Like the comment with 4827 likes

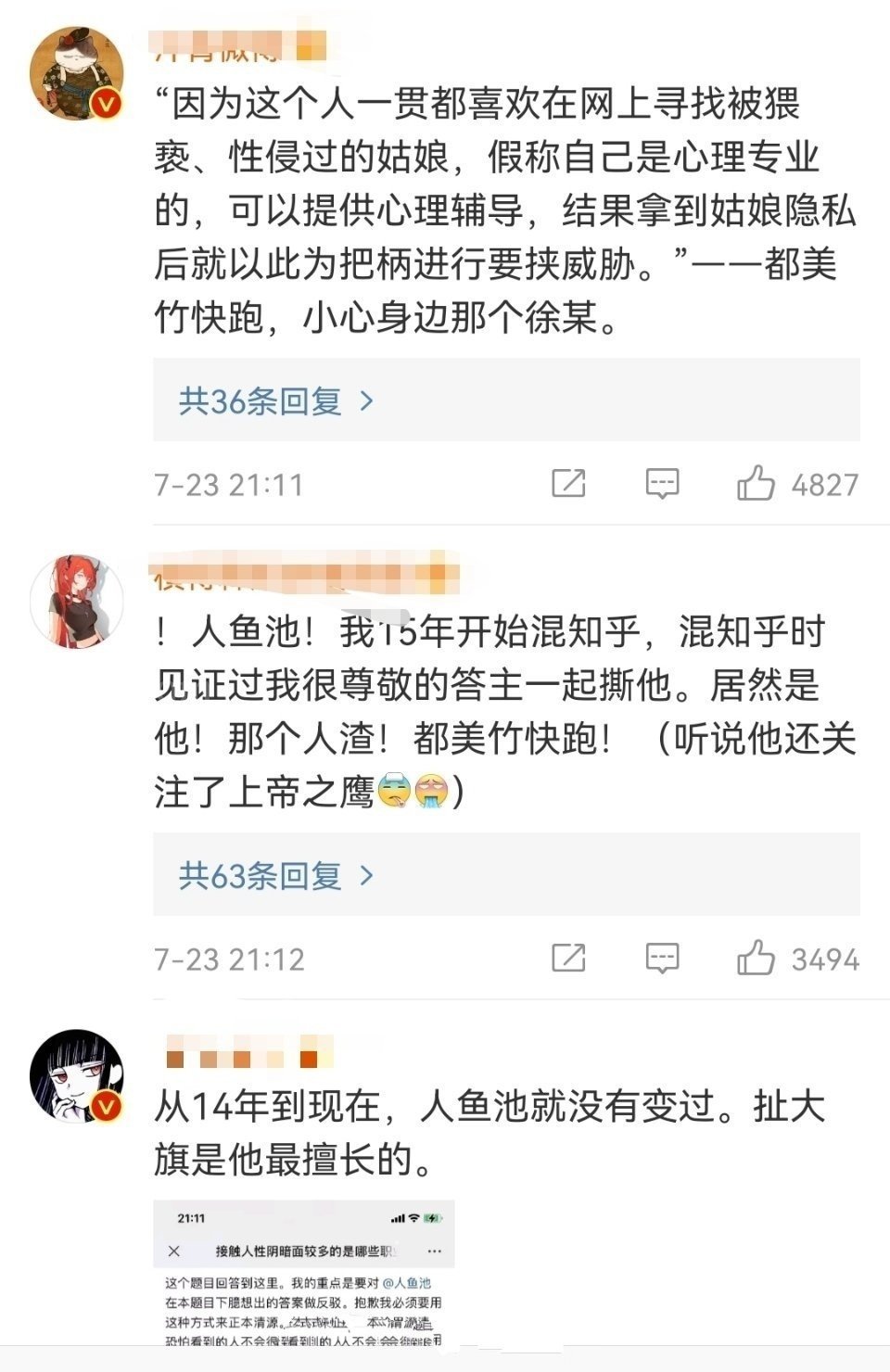[756, 484]
